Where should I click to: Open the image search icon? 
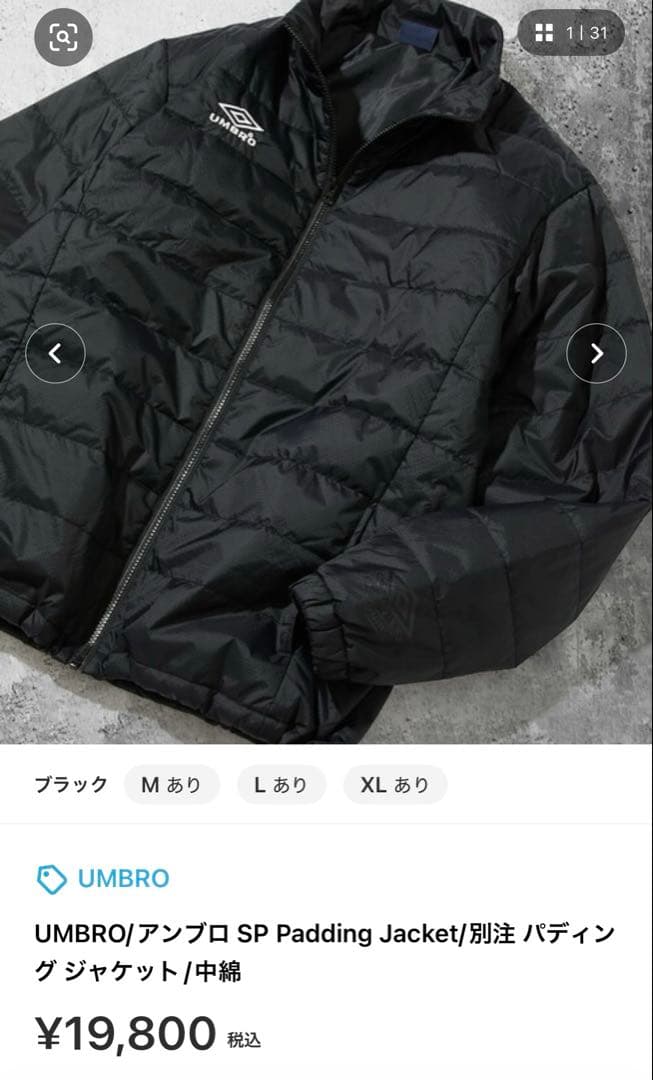click(63, 38)
